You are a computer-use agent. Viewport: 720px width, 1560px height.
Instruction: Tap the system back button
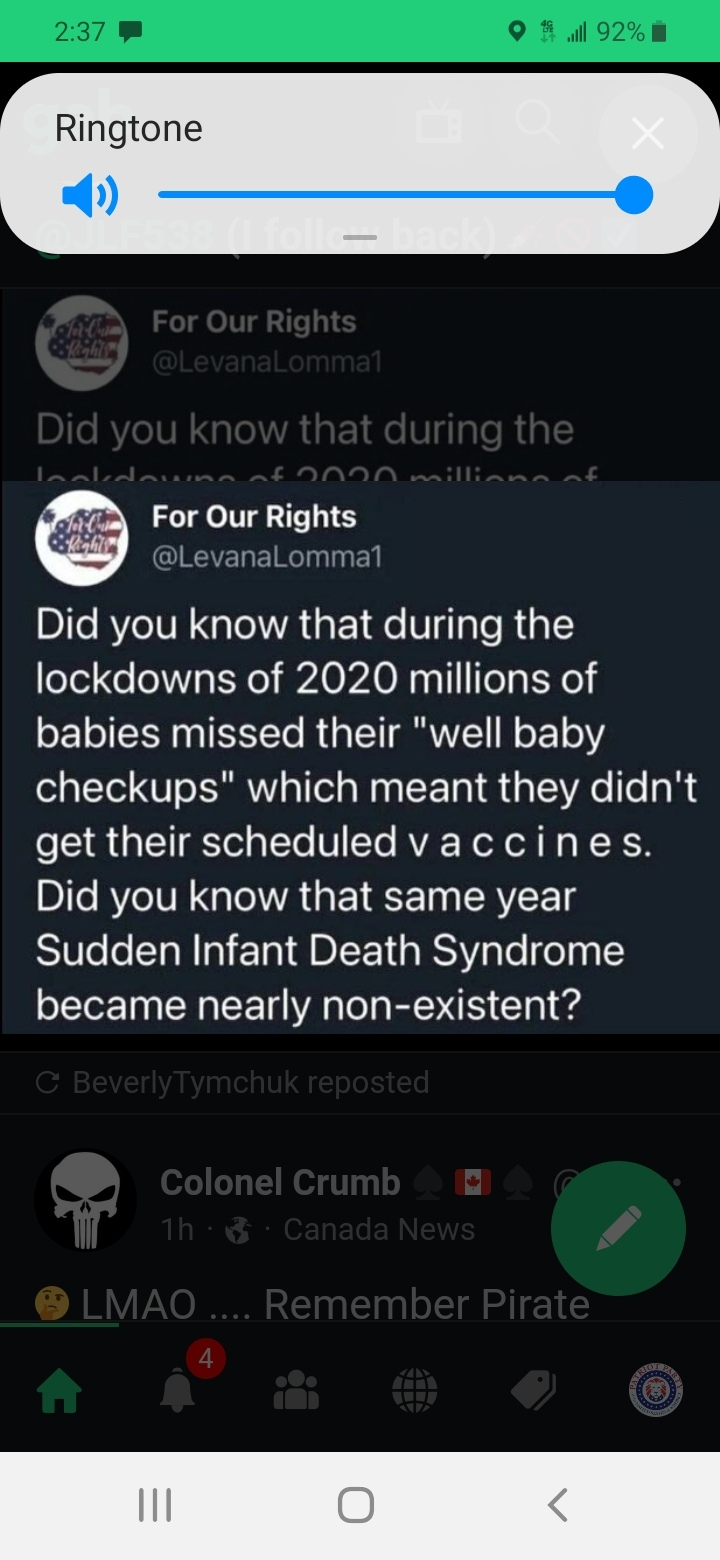558,1505
